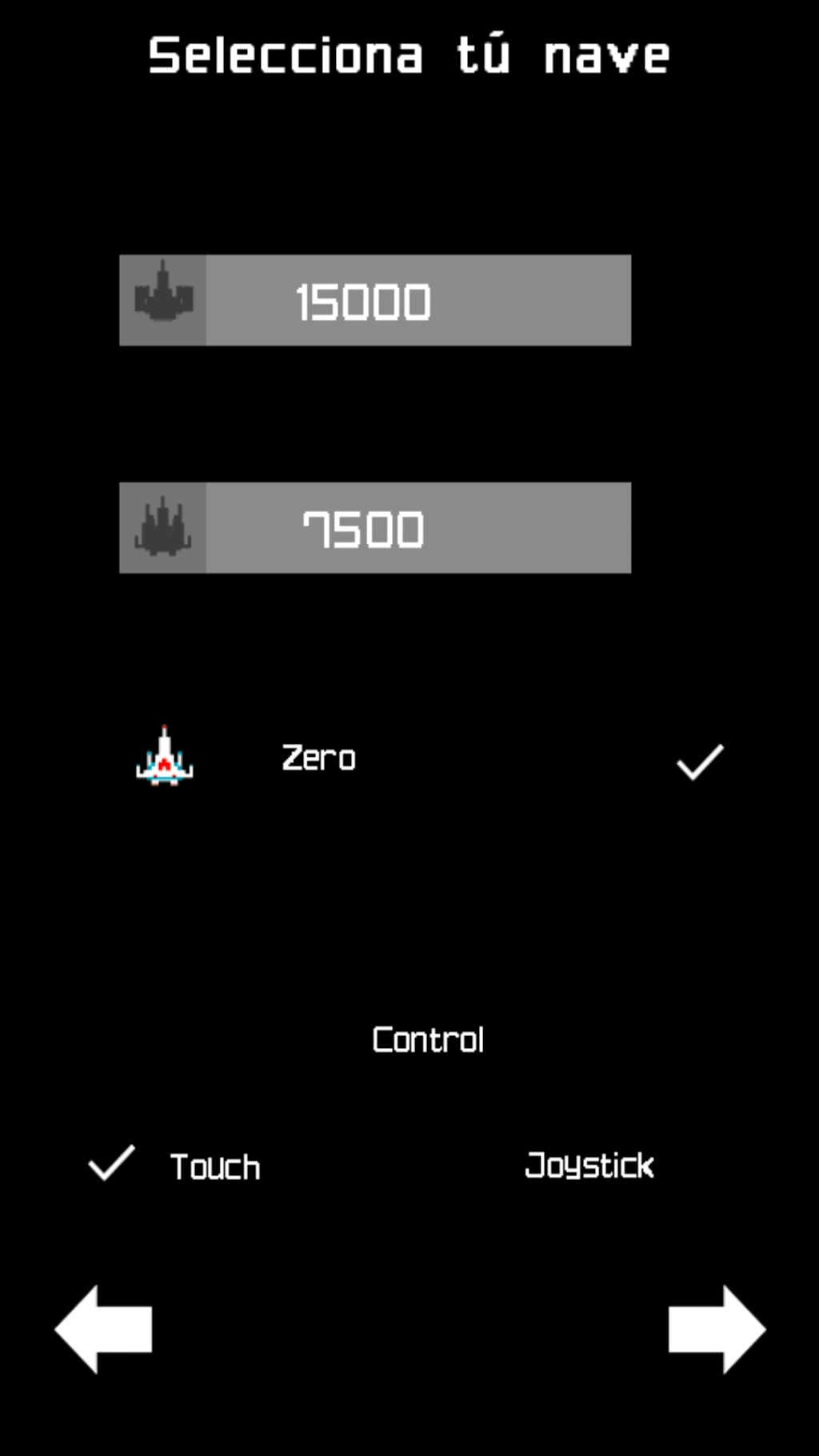819x1456 pixels.
Task: Choose Touch control mode
Action: point(214,1166)
